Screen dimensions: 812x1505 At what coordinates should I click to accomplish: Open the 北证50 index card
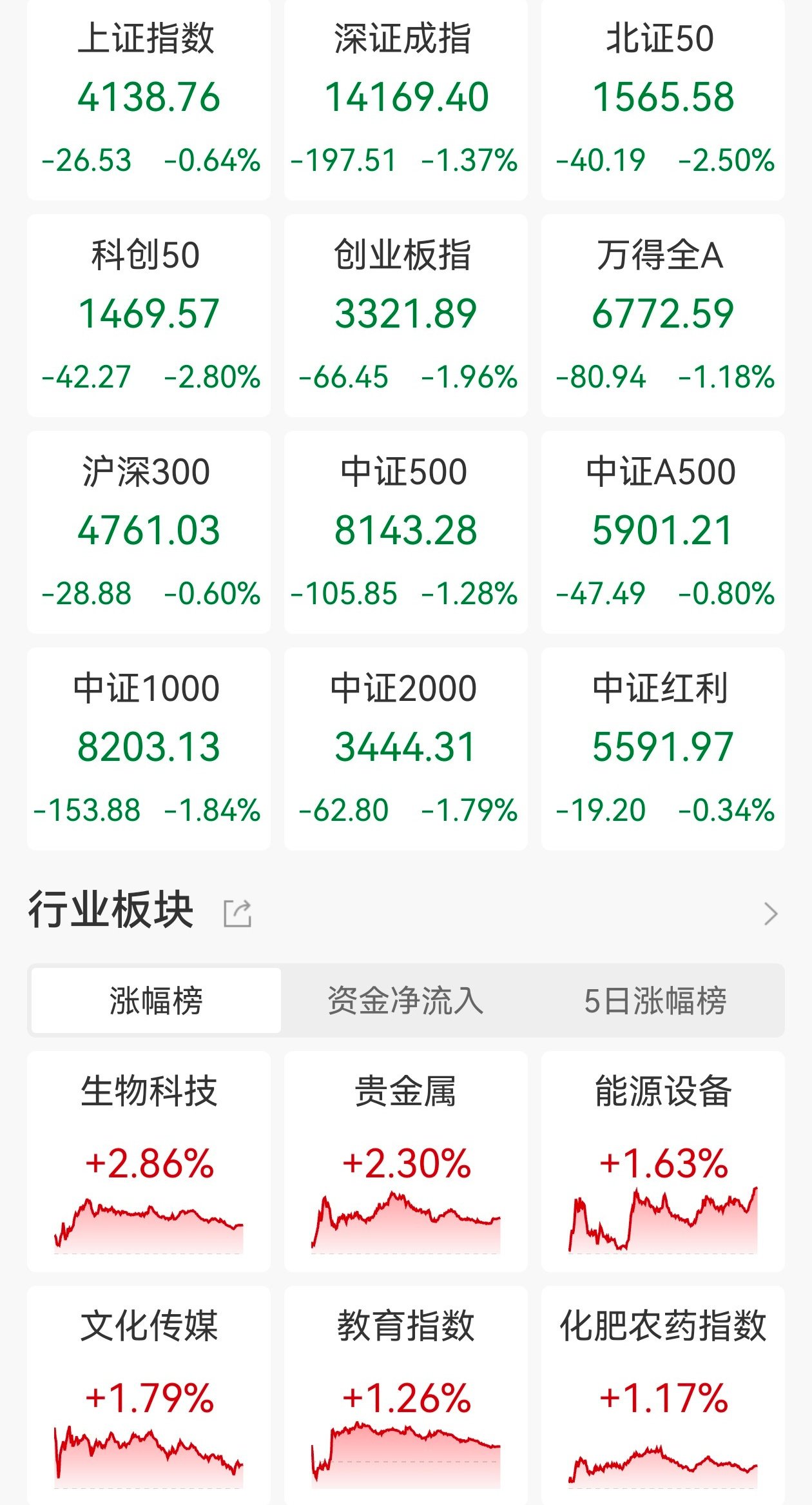662,99
